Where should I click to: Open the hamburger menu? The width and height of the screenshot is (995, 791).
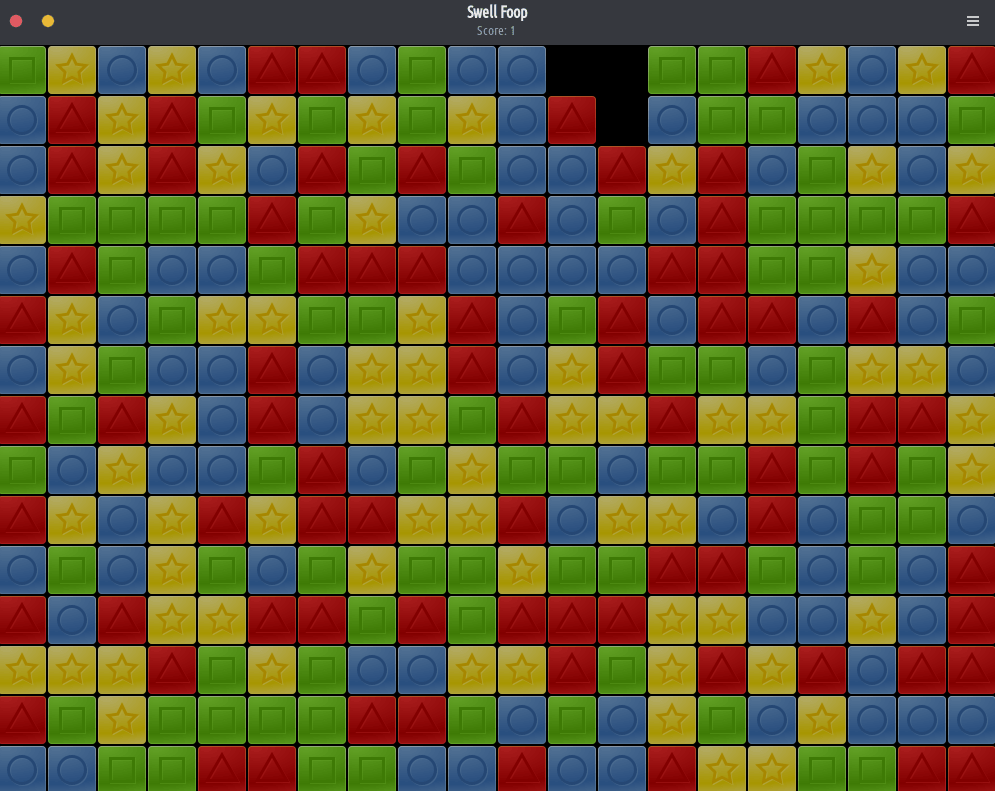tap(972, 21)
